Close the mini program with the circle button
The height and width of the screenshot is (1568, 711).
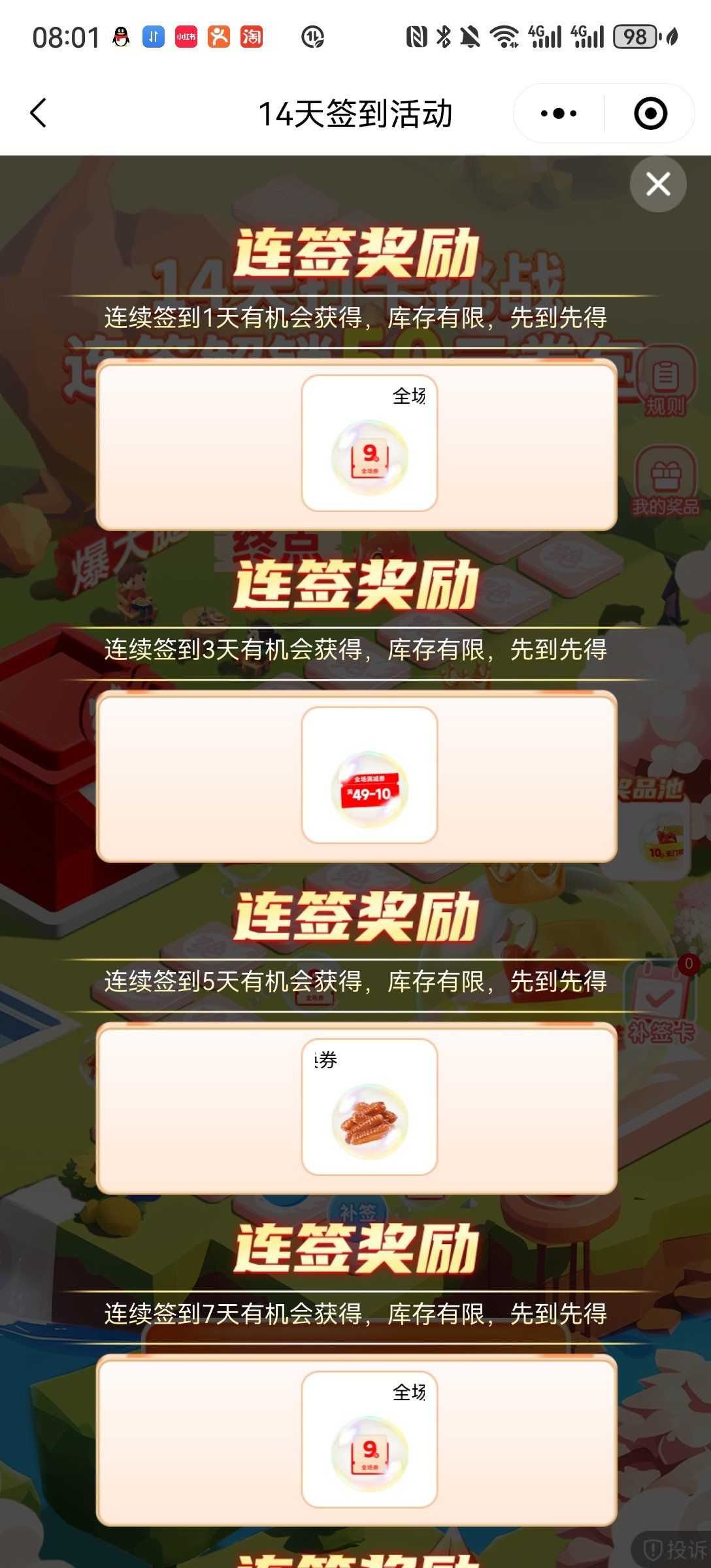click(650, 113)
